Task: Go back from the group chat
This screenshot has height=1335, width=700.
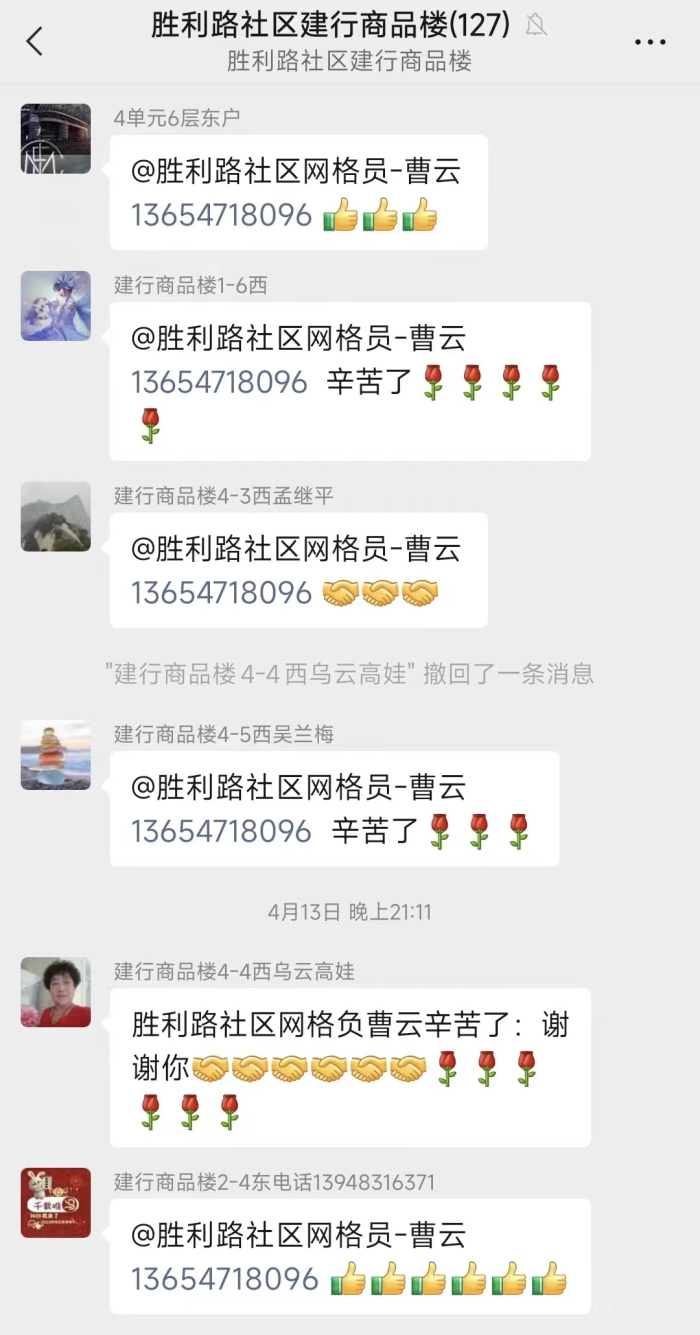Action: click(35, 42)
